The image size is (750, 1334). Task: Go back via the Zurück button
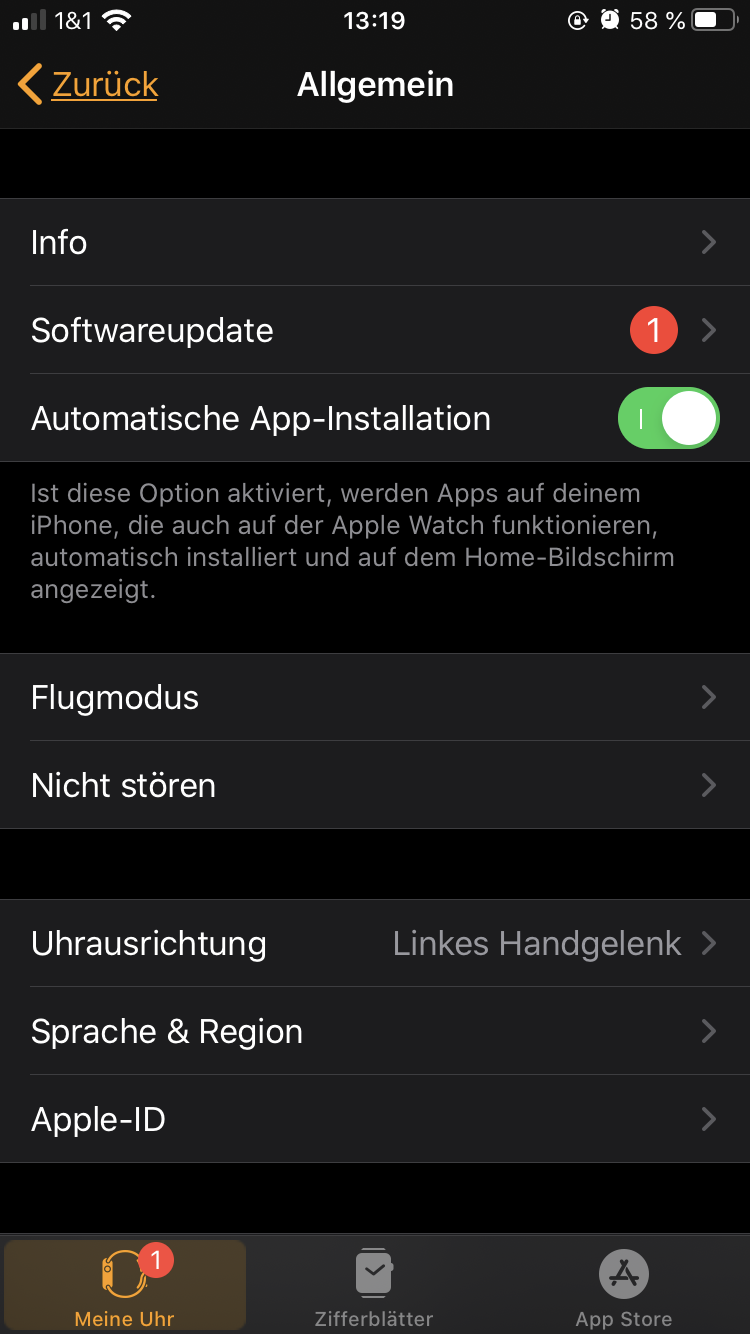tap(89, 85)
